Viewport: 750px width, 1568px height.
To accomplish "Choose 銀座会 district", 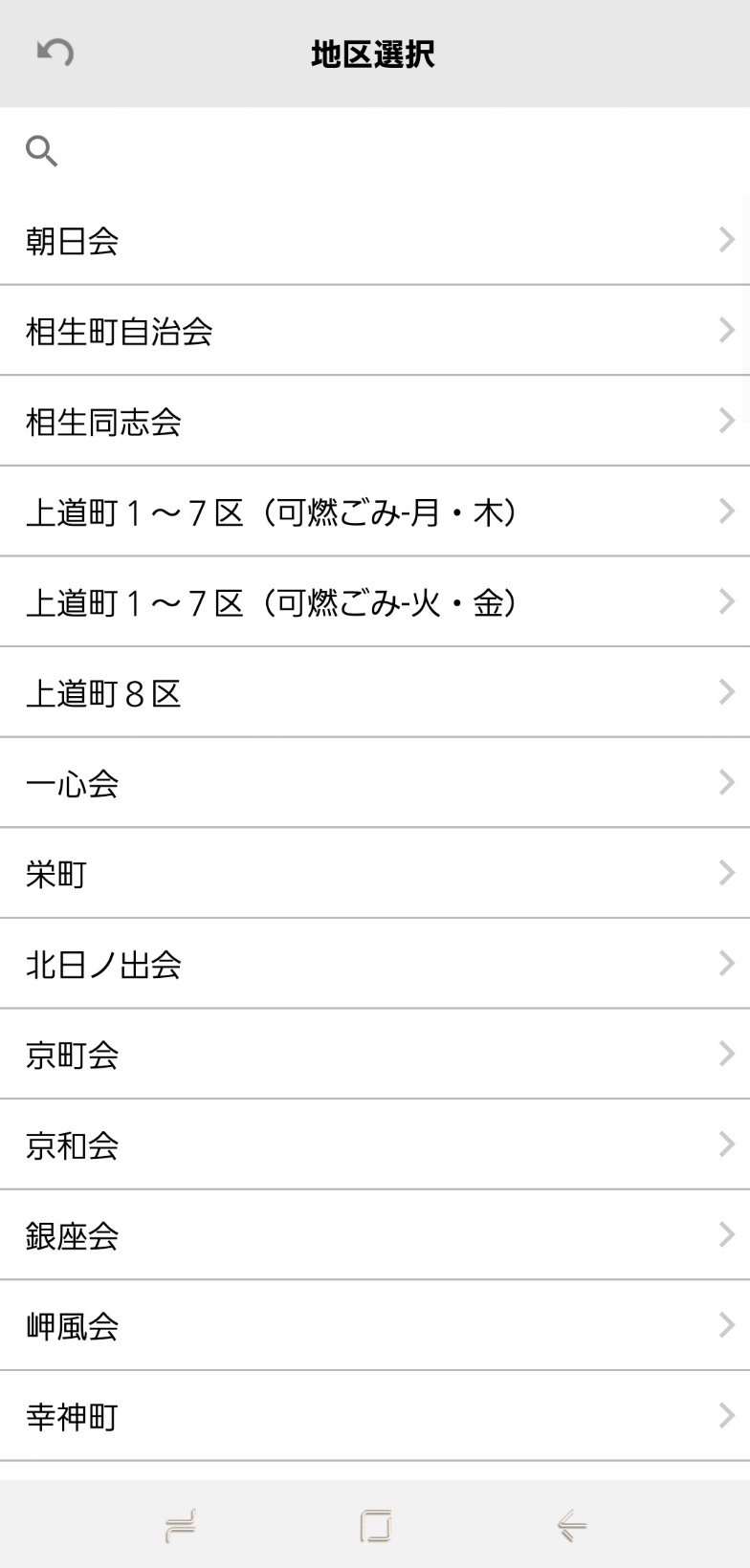I will (375, 1235).
